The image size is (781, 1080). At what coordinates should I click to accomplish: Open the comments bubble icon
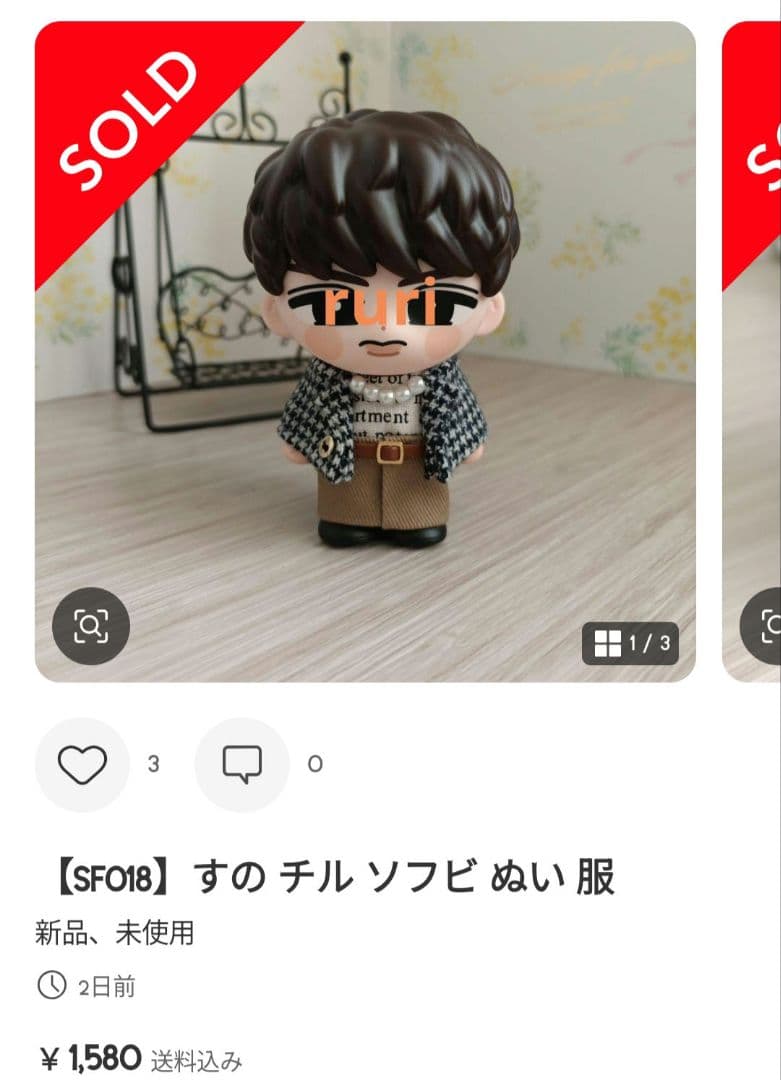(x=242, y=765)
